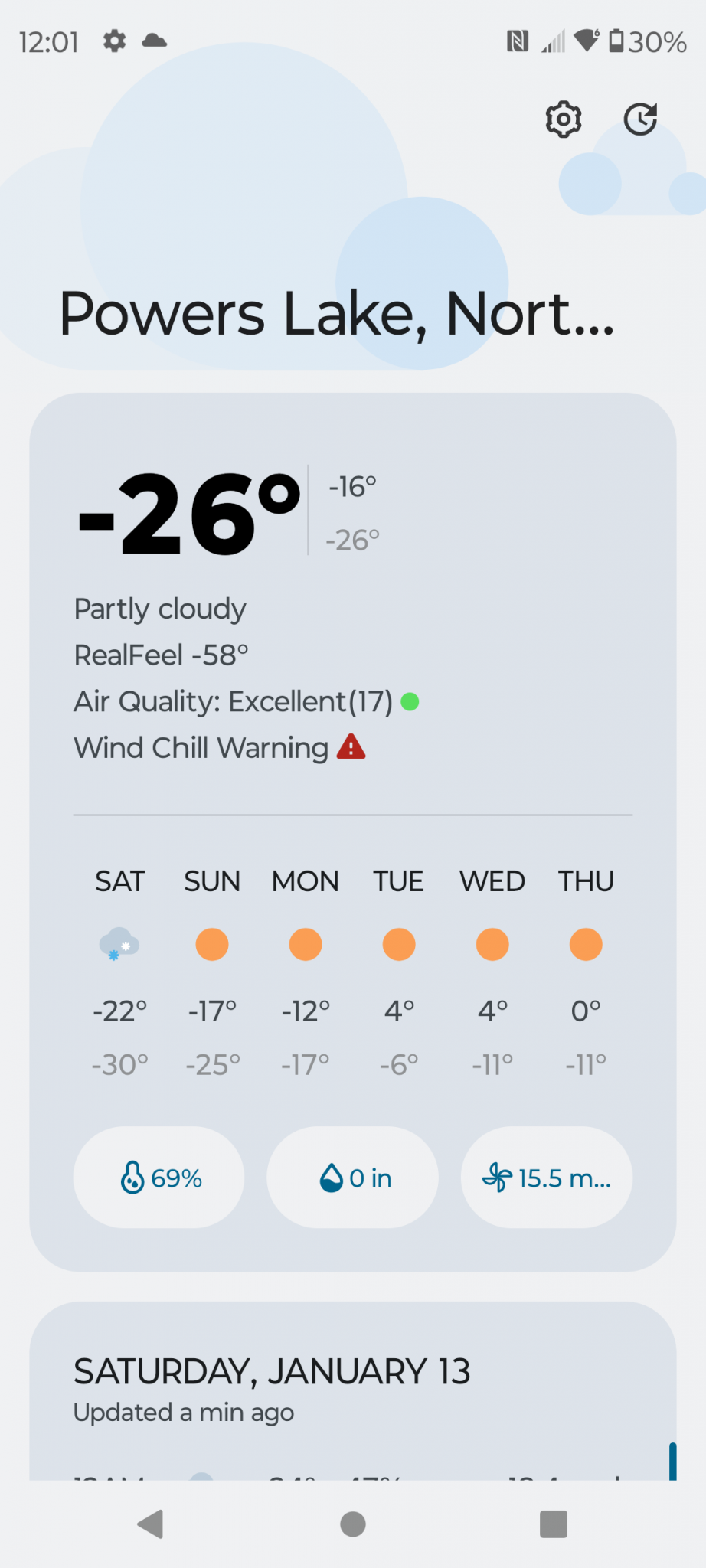The image size is (706, 1568).
Task: Refresh the weather data
Action: click(x=640, y=119)
